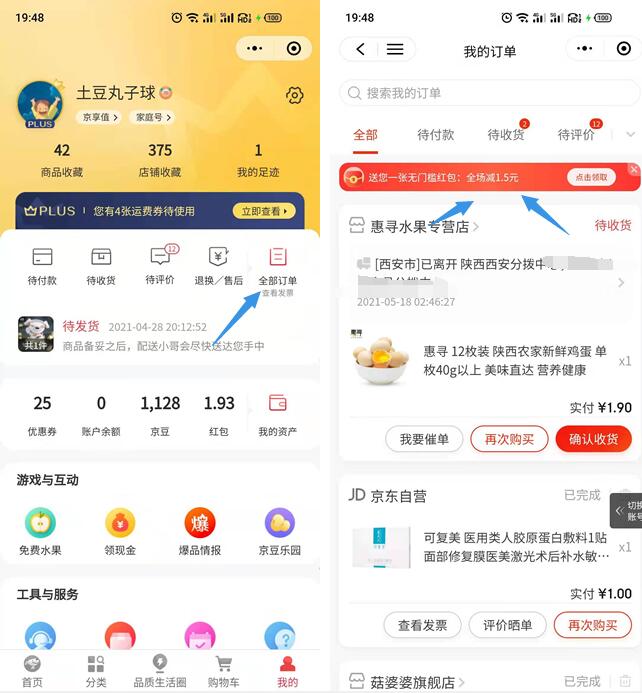642x693 pixels.
Task: Switch to 分类 tab
Action: tap(96, 670)
